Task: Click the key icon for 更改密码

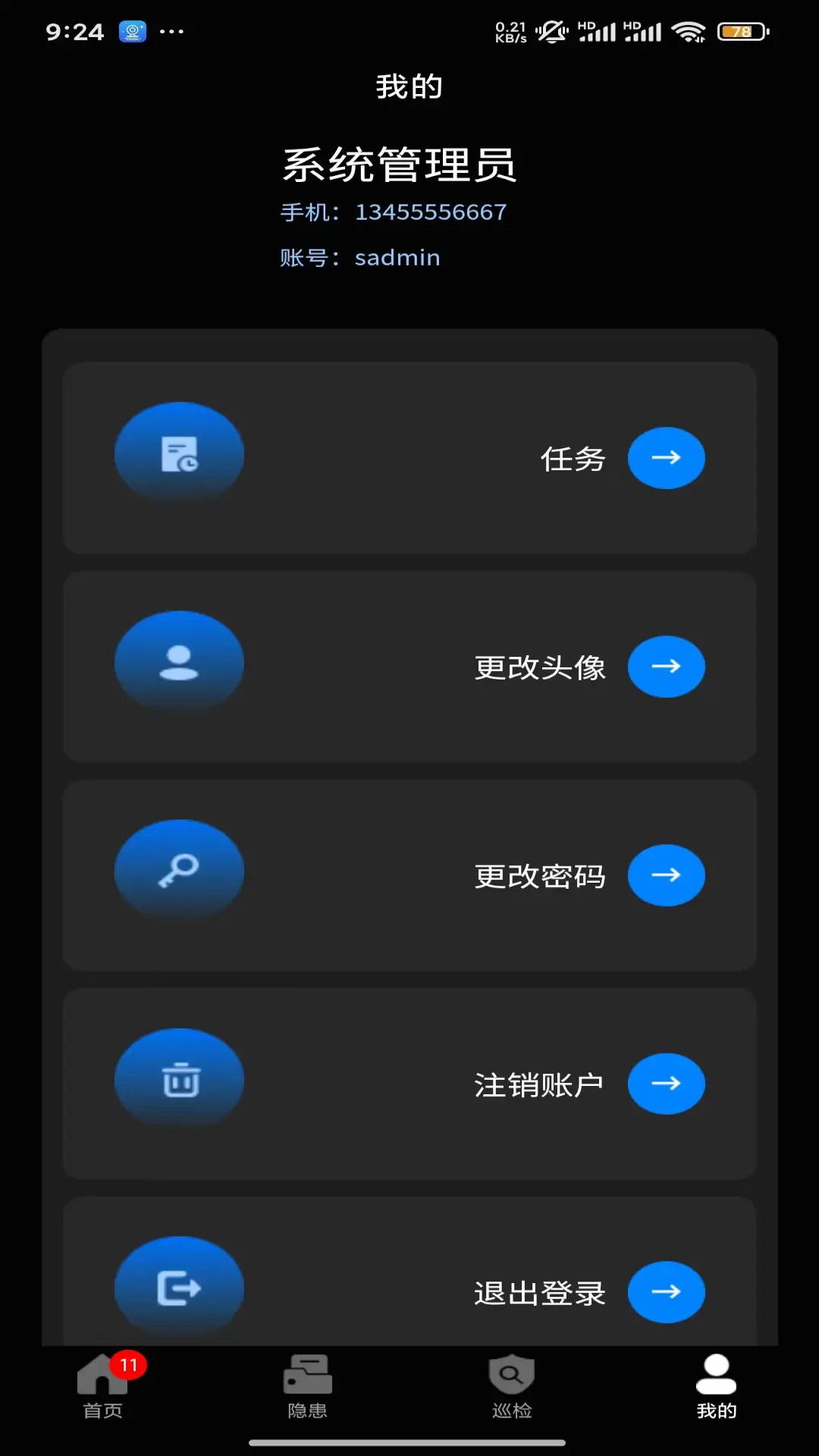Action: click(179, 871)
